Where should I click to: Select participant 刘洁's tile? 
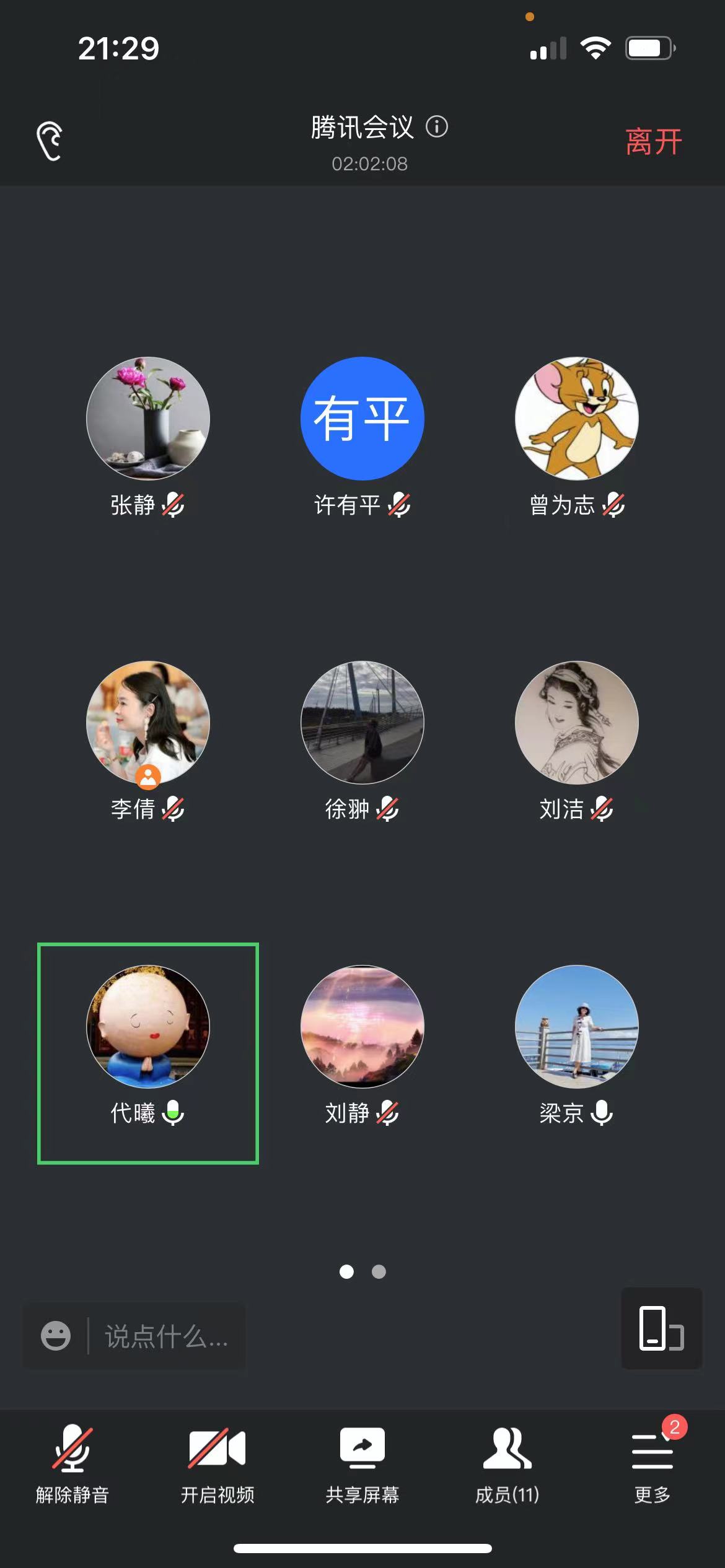click(577, 723)
